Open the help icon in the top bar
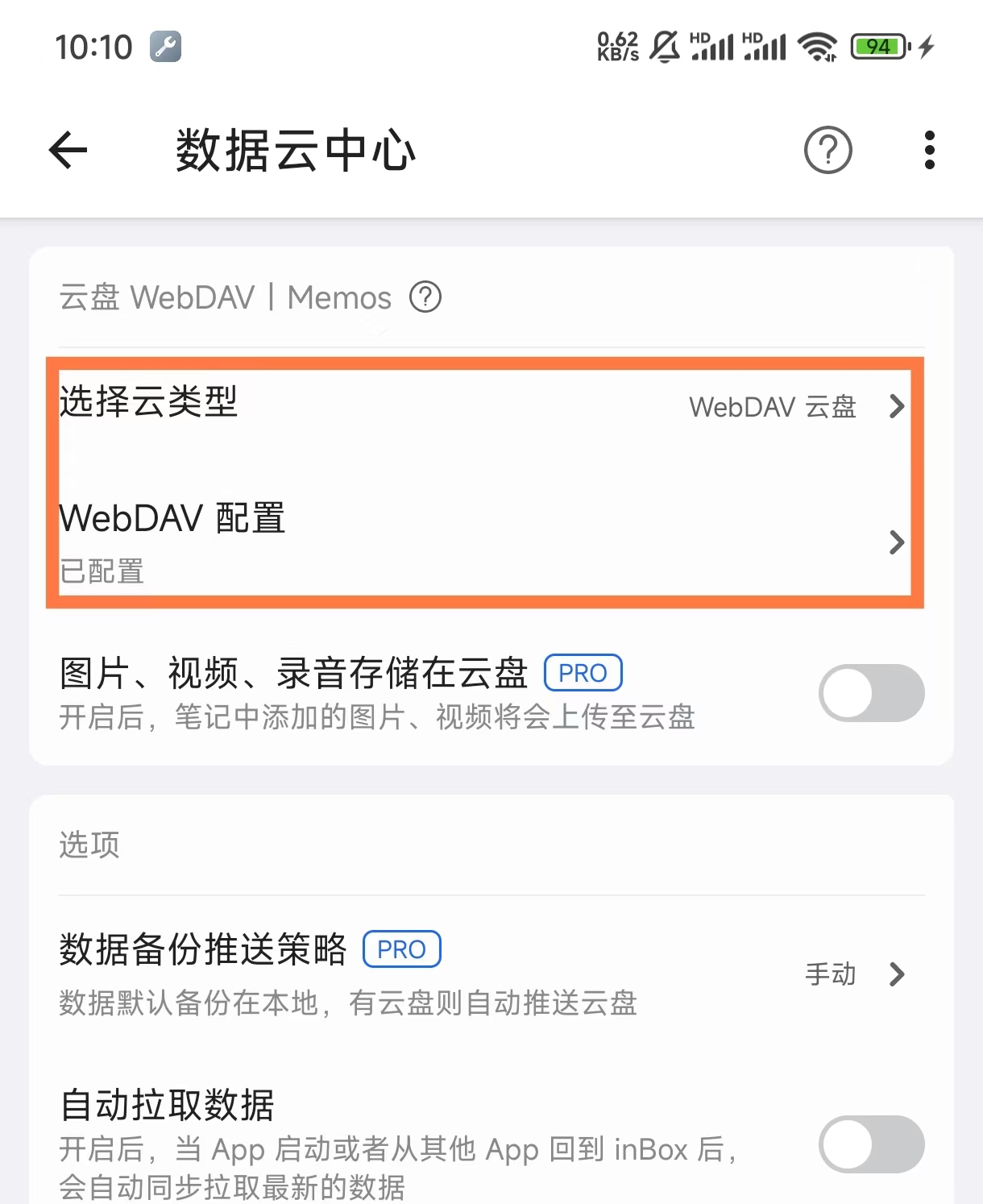Viewport: 983px width, 1204px height. pyautogui.click(x=827, y=151)
